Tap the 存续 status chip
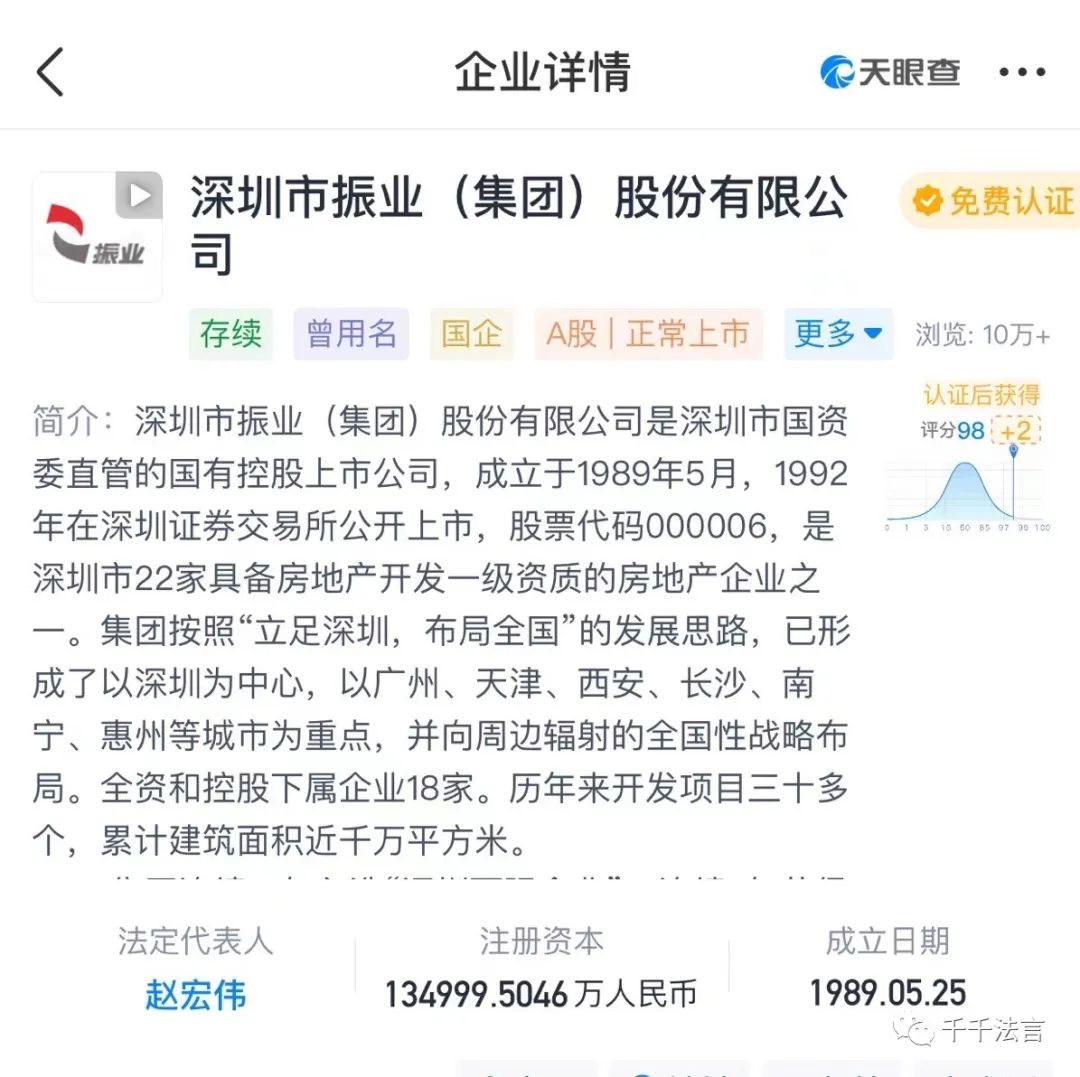Image resolution: width=1080 pixels, height=1077 pixels. [x=231, y=334]
